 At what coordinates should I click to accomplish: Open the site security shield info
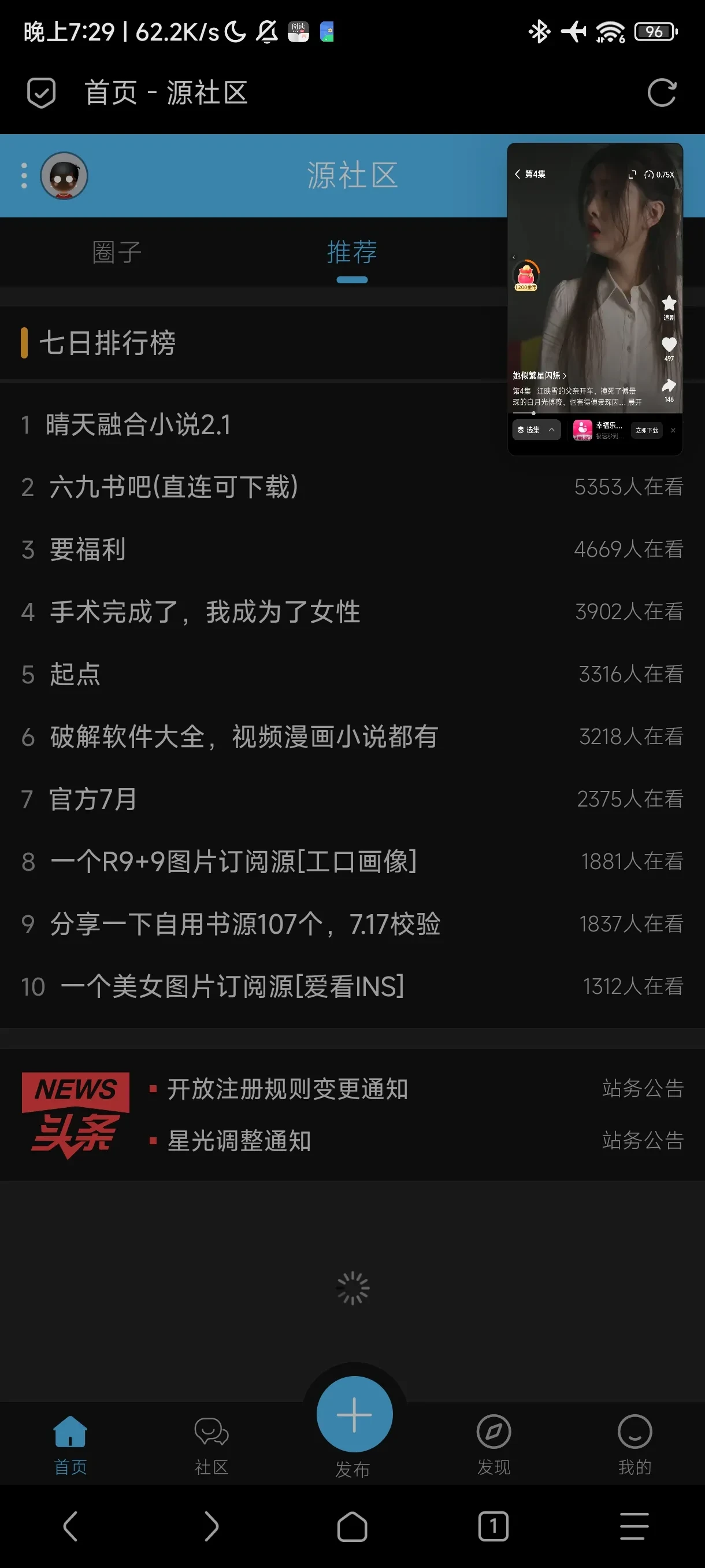pos(42,93)
